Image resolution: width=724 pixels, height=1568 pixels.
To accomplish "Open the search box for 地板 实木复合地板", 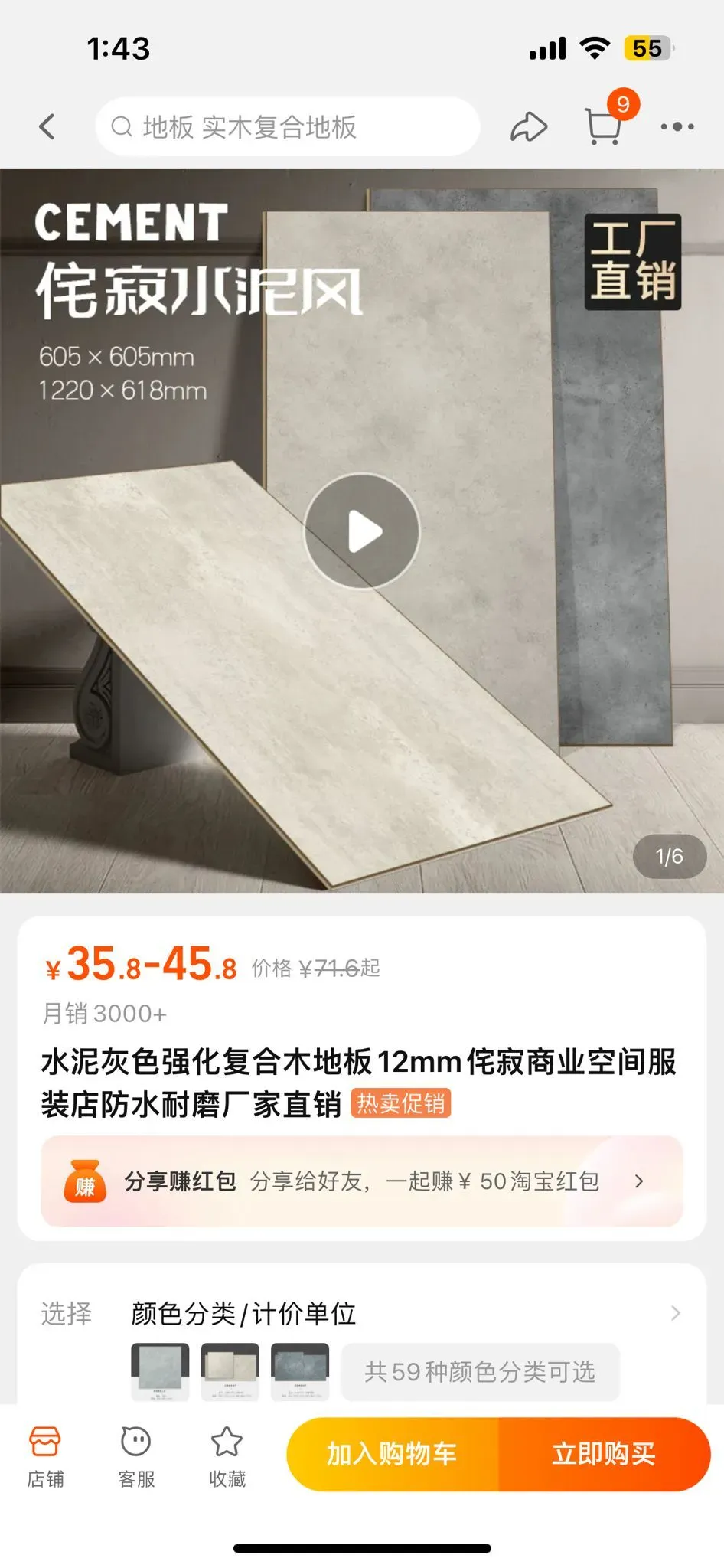I will click(288, 126).
